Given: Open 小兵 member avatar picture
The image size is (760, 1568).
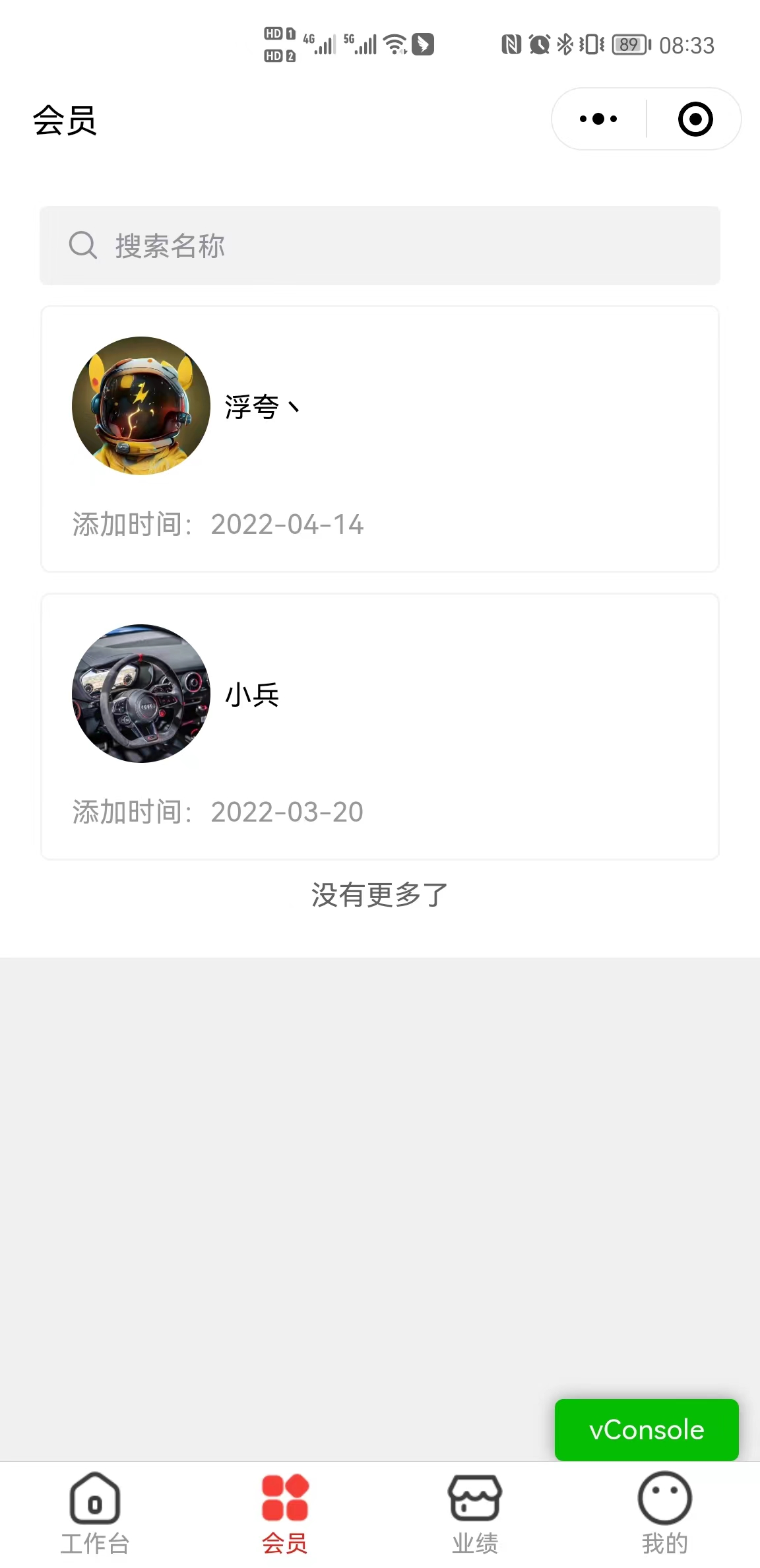Looking at the screenshot, I should (141, 694).
